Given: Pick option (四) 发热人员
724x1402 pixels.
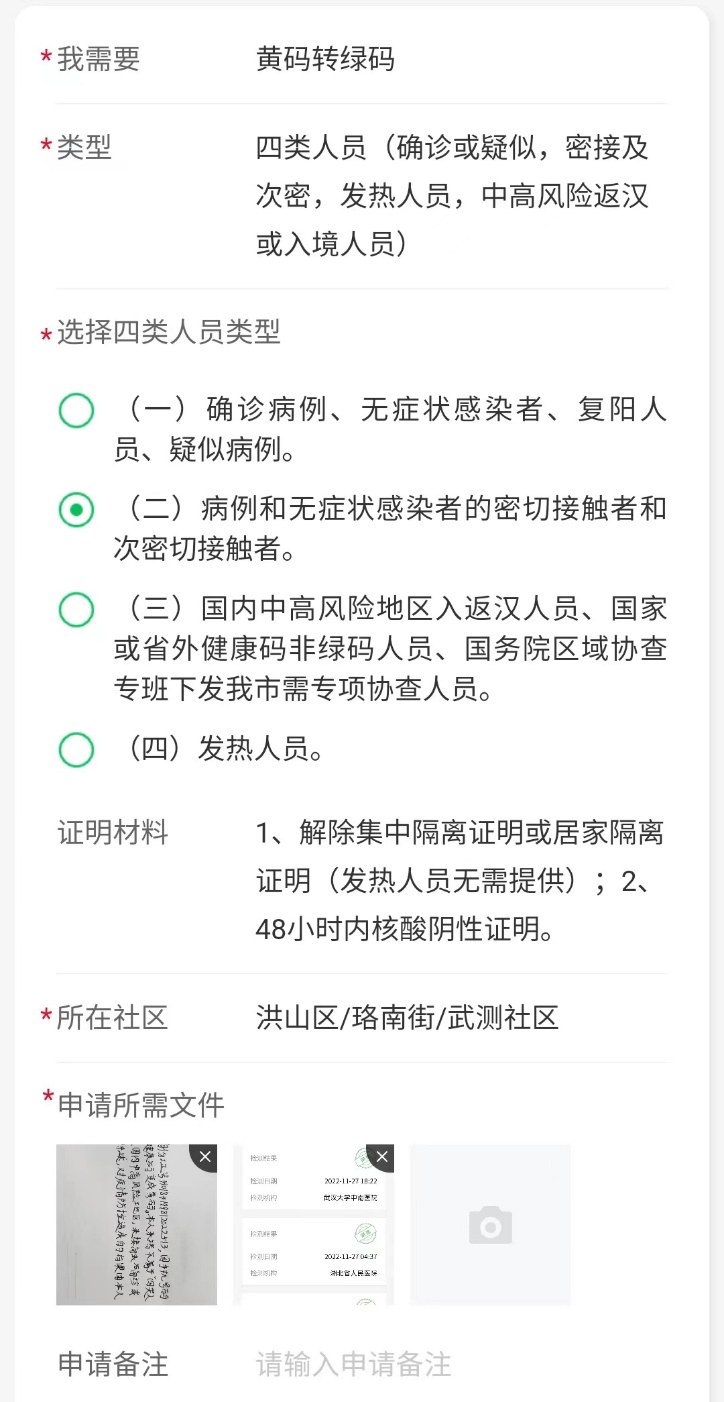Looking at the screenshot, I should point(77,750).
